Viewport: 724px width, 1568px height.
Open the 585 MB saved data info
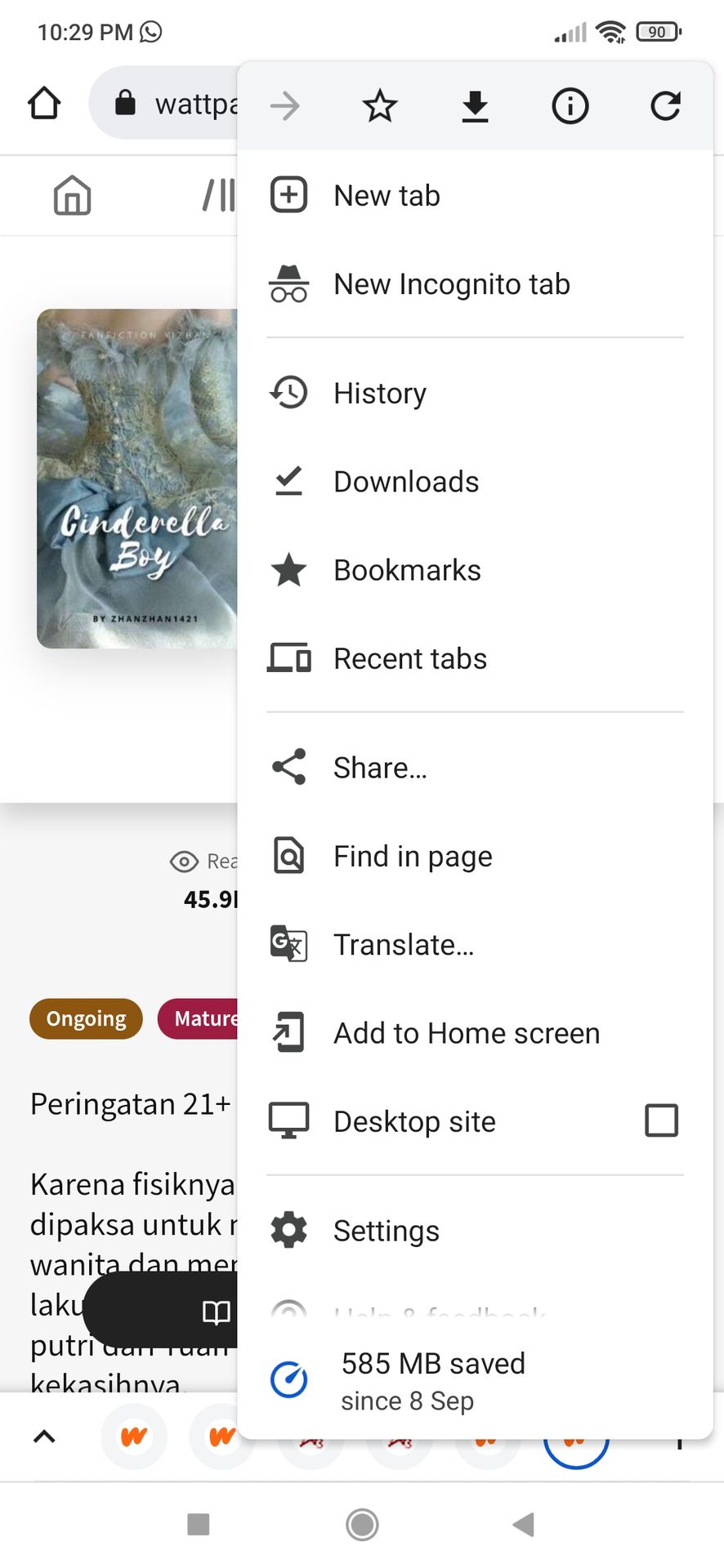[x=476, y=1380]
